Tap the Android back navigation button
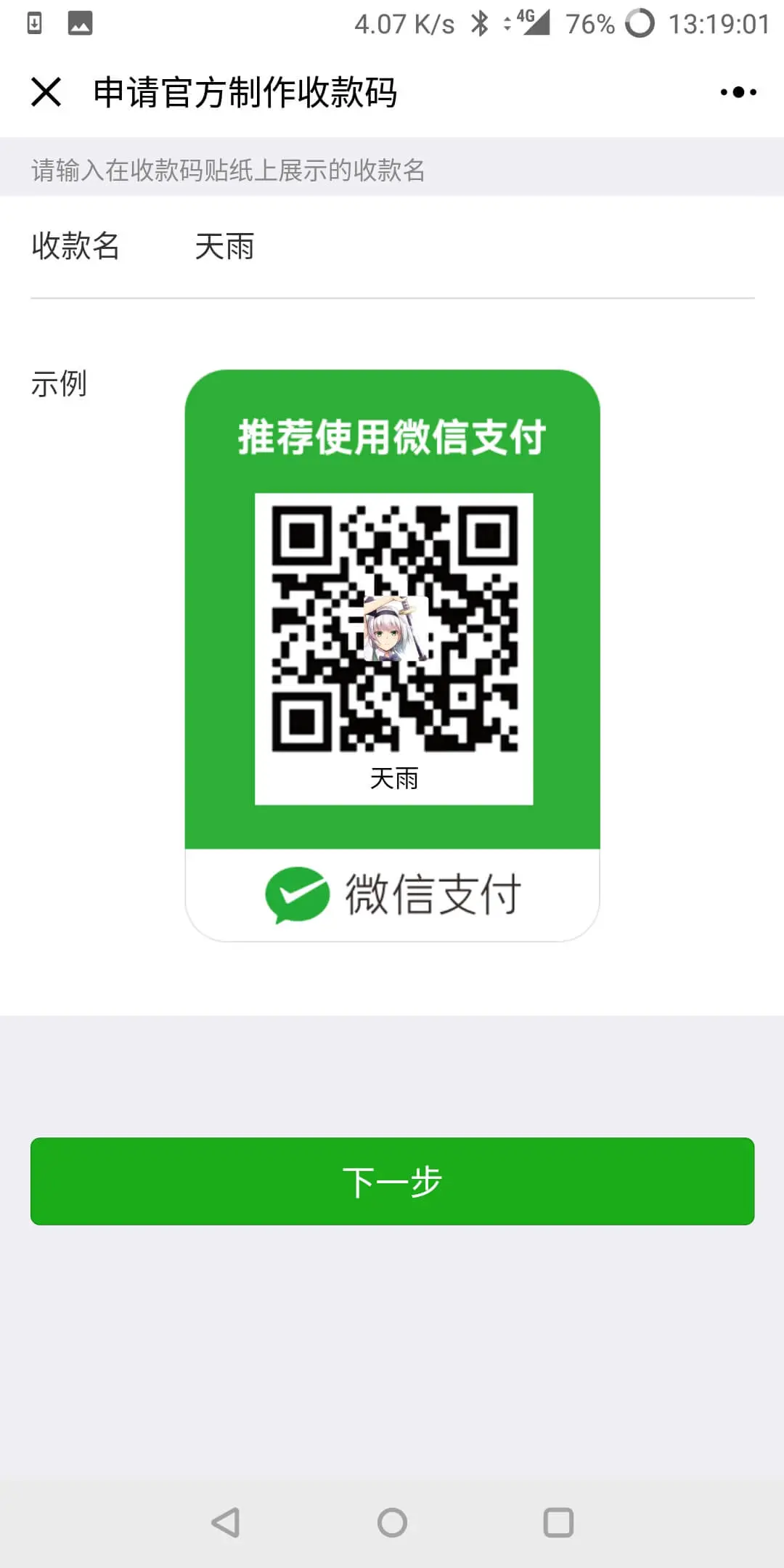Image resolution: width=784 pixels, height=1568 pixels. pos(225,1522)
